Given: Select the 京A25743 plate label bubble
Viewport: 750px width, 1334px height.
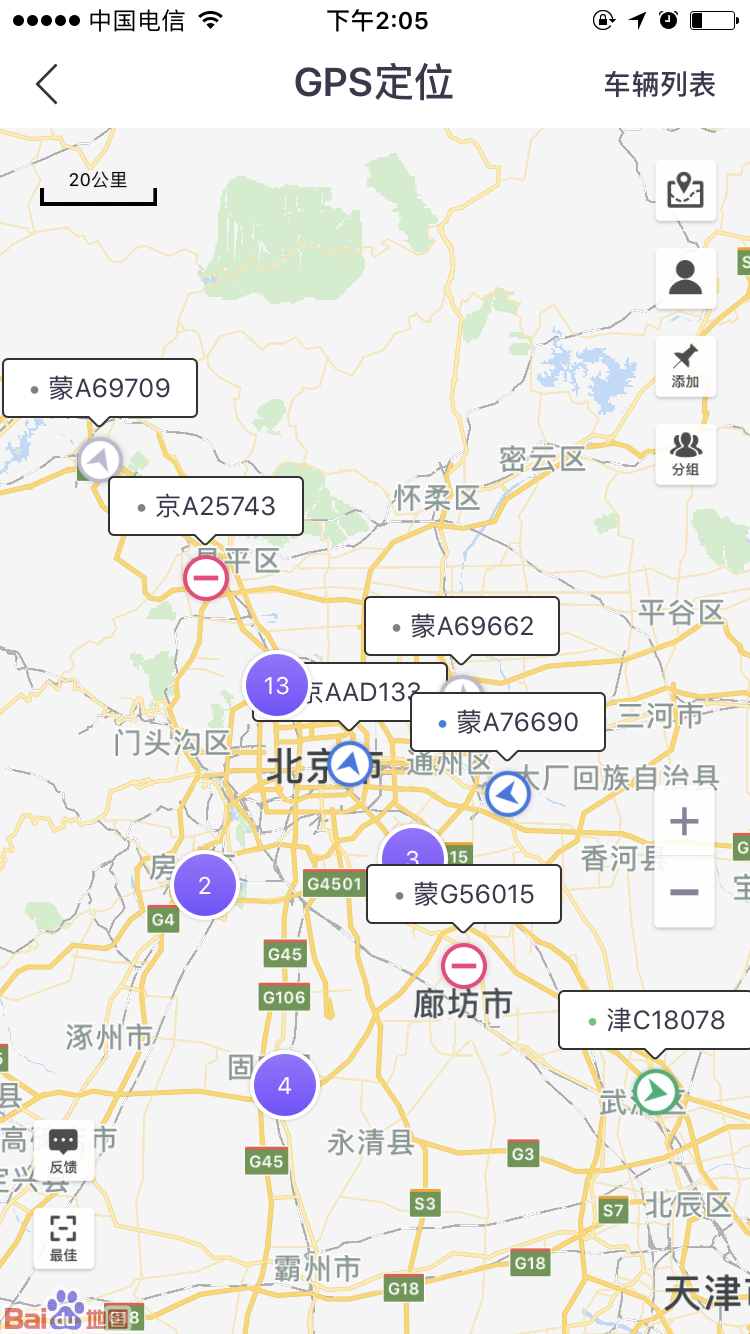Looking at the screenshot, I should (x=205, y=506).
